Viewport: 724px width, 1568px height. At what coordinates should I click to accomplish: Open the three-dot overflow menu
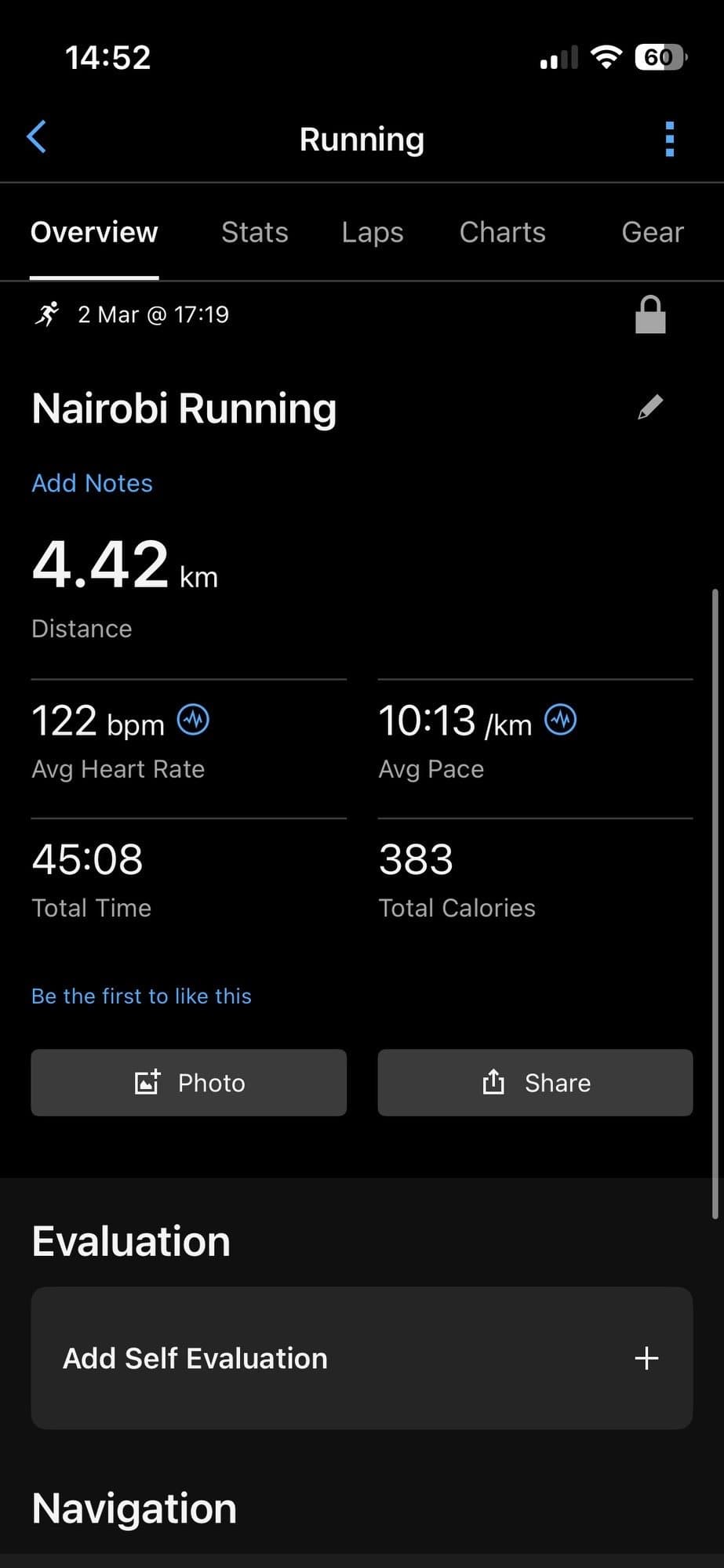point(669,140)
